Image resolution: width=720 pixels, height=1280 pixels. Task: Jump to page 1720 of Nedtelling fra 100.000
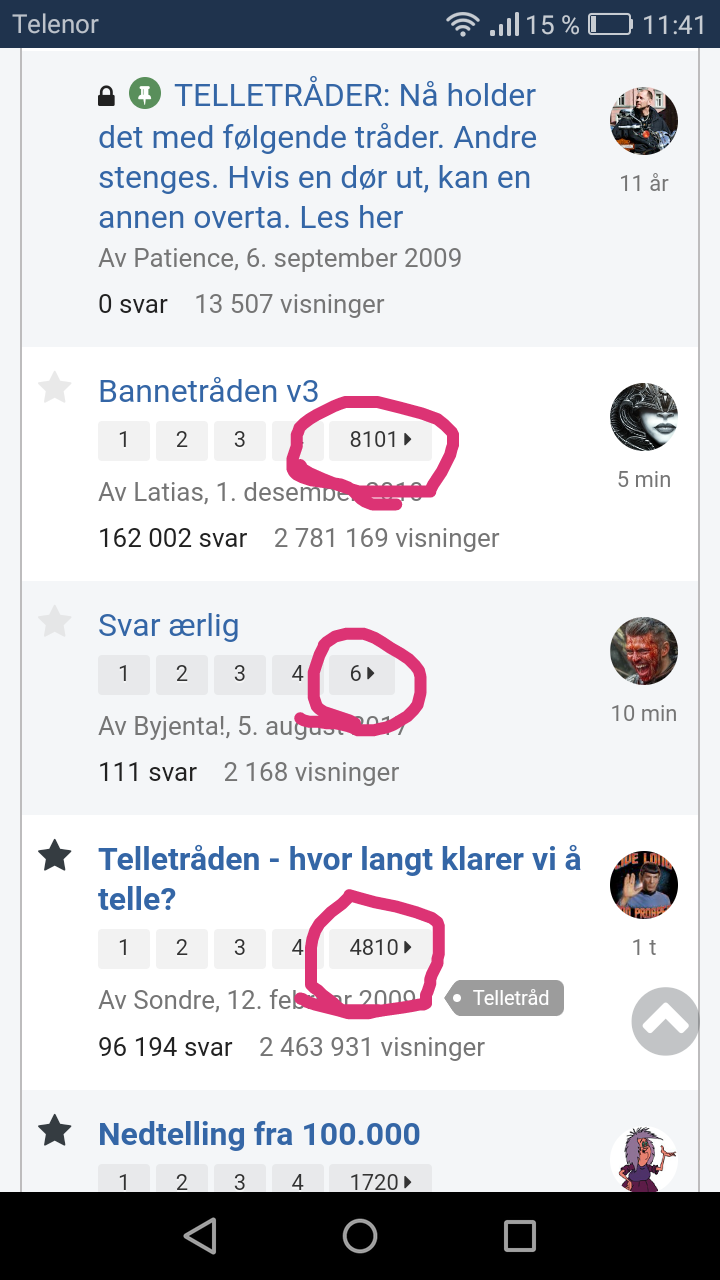point(380,1182)
